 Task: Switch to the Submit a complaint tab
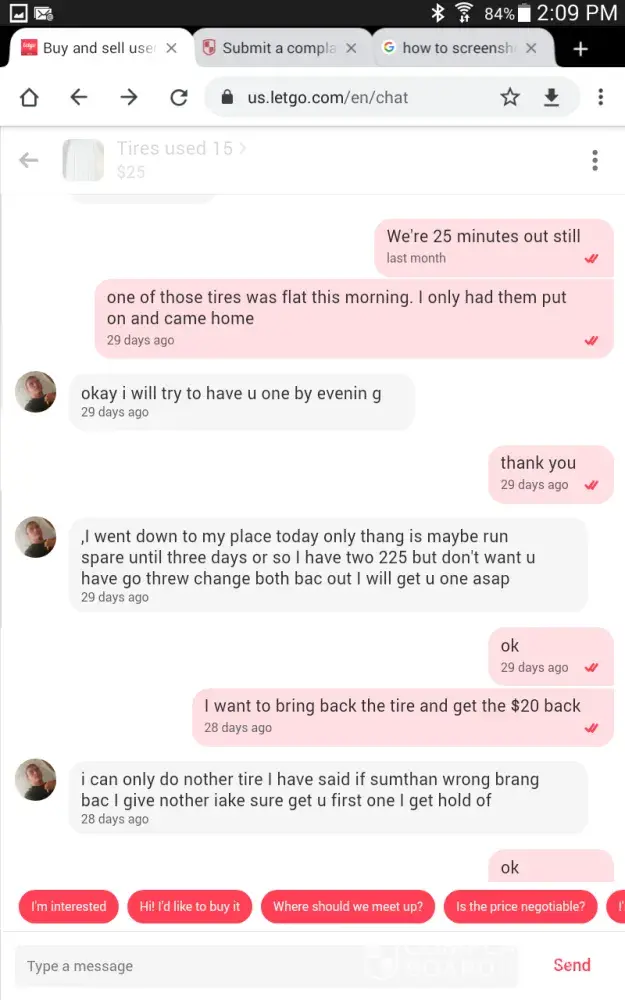pyautogui.click(x=278, y=48)
